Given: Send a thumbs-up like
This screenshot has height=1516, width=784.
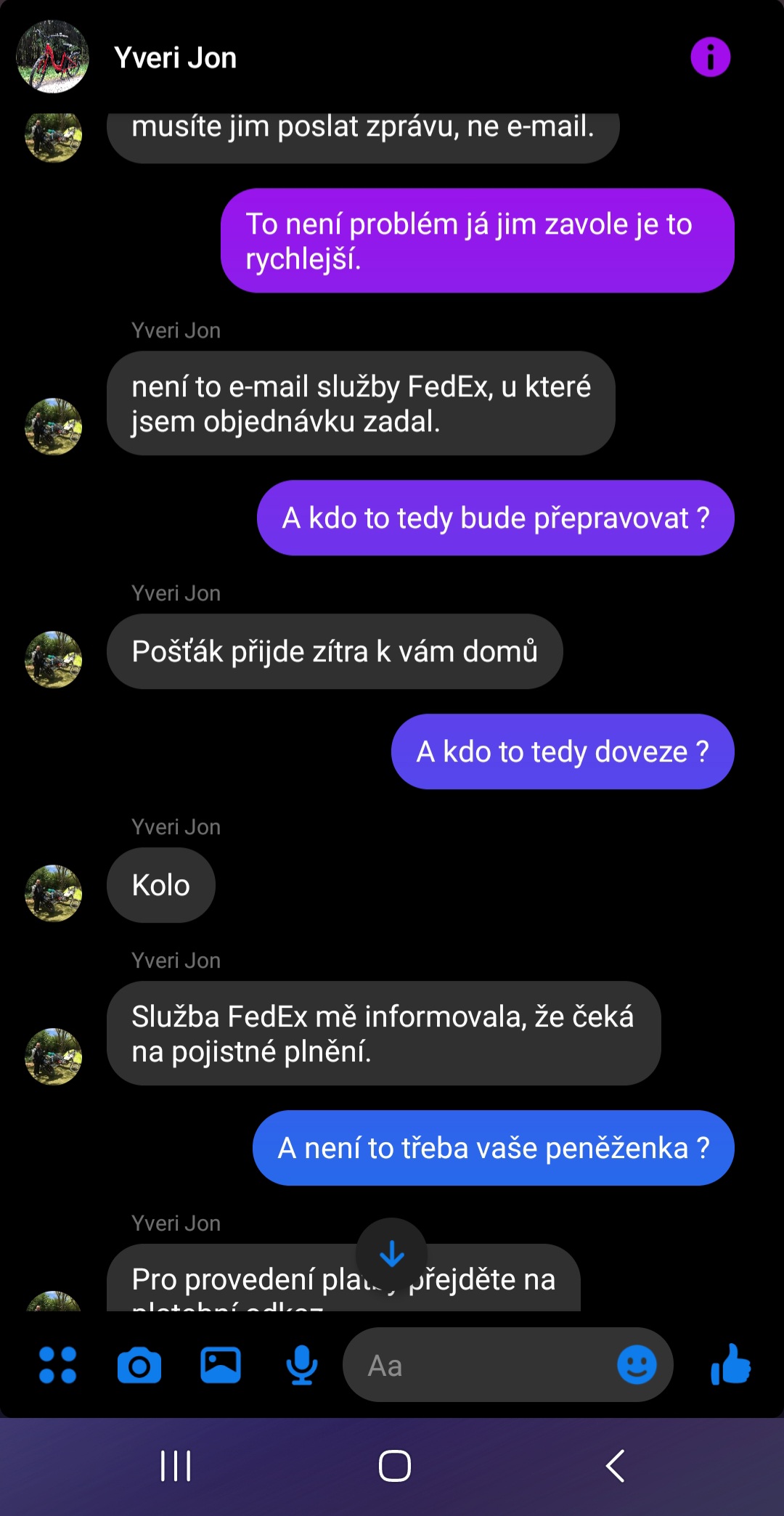Looking at the screenshot, I should tap(731, 1364).
